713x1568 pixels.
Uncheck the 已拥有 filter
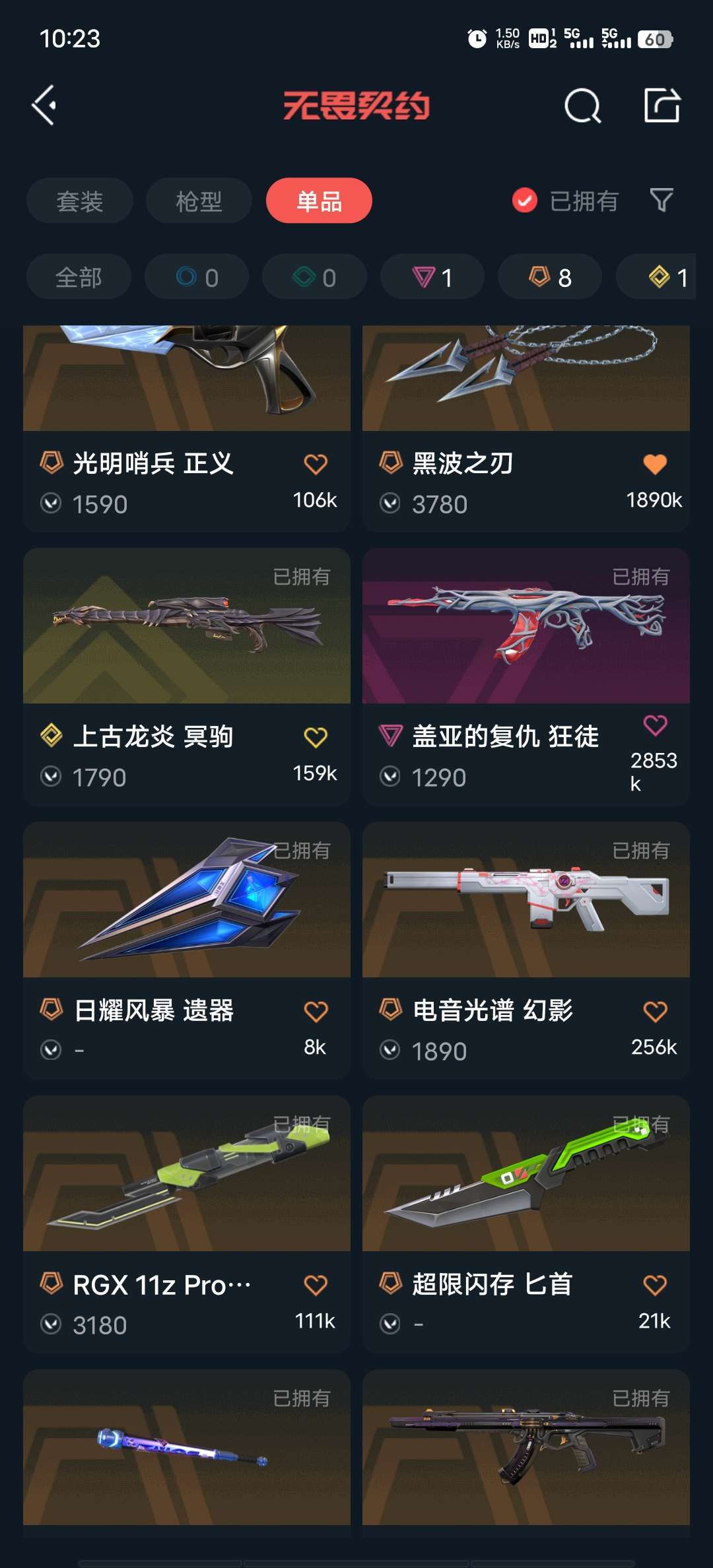click(x=526, y=201)
